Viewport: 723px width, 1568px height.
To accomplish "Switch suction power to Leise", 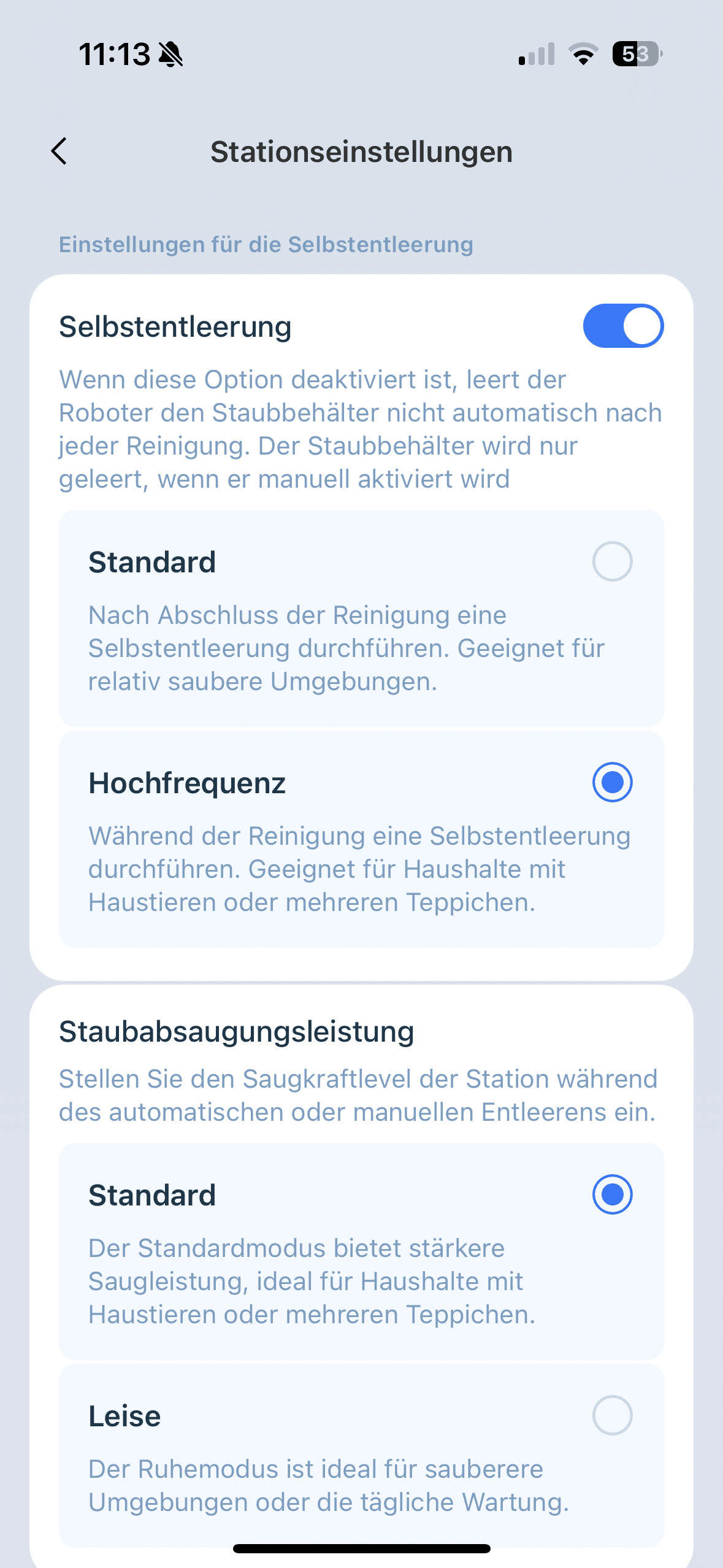I will click(611, 1415).
